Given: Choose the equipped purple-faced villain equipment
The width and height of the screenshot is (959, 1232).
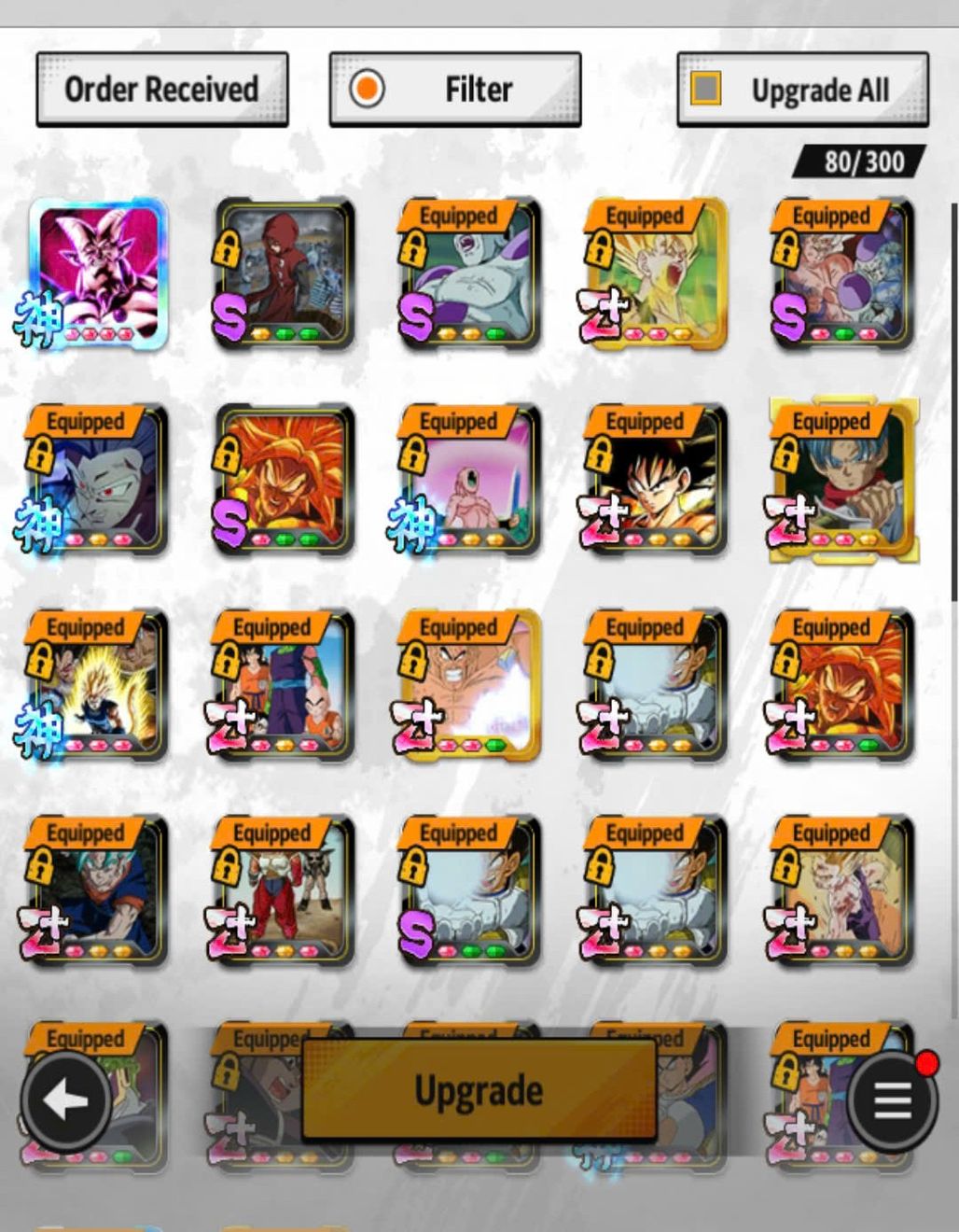Looking at the screenshot, I should pyautogui.click(x=98, y=480).
